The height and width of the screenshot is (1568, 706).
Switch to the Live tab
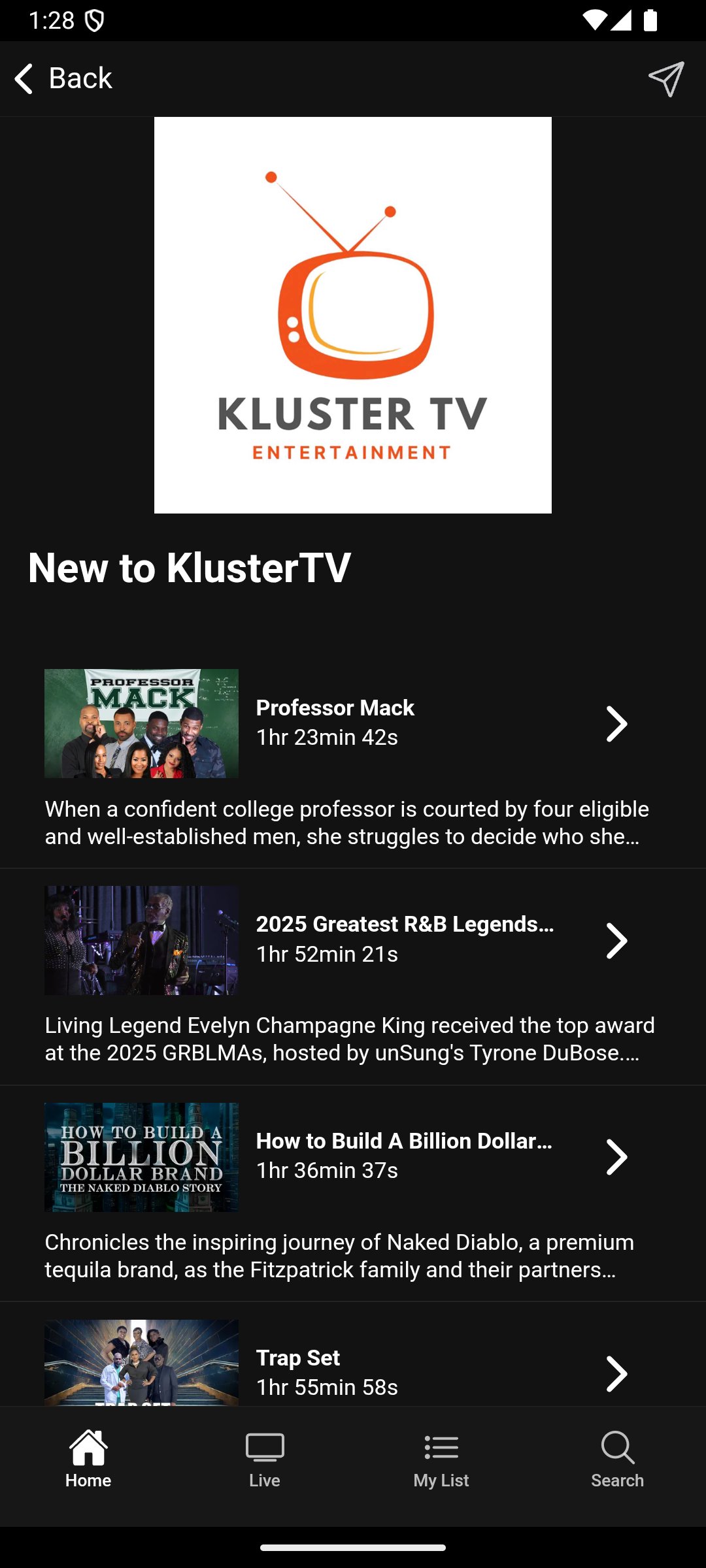pos(265,1460)
